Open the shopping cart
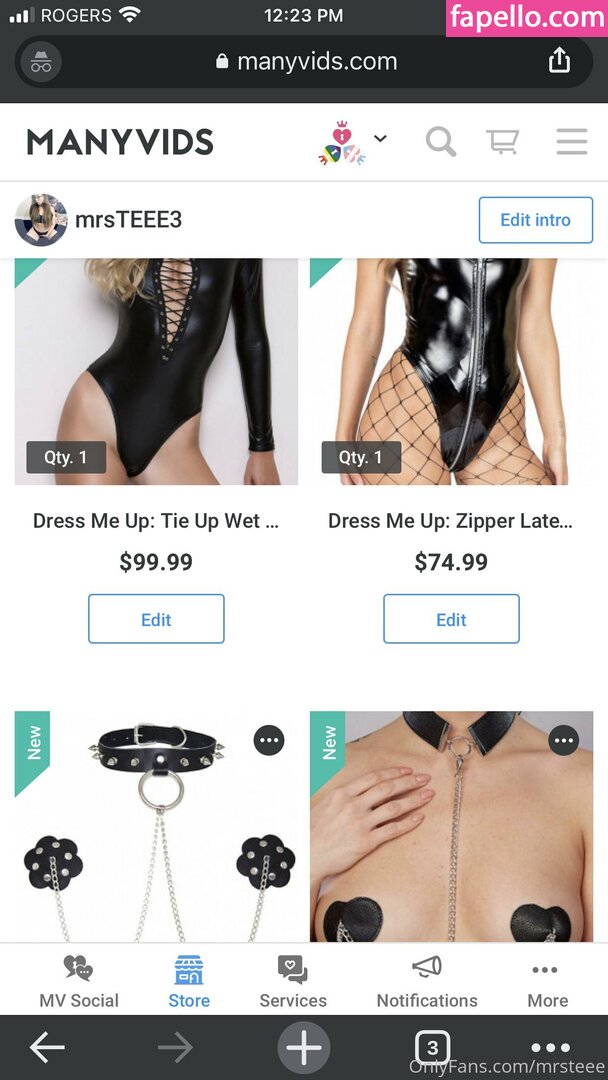The image size is (608, 1080). (x=502, y=142)
